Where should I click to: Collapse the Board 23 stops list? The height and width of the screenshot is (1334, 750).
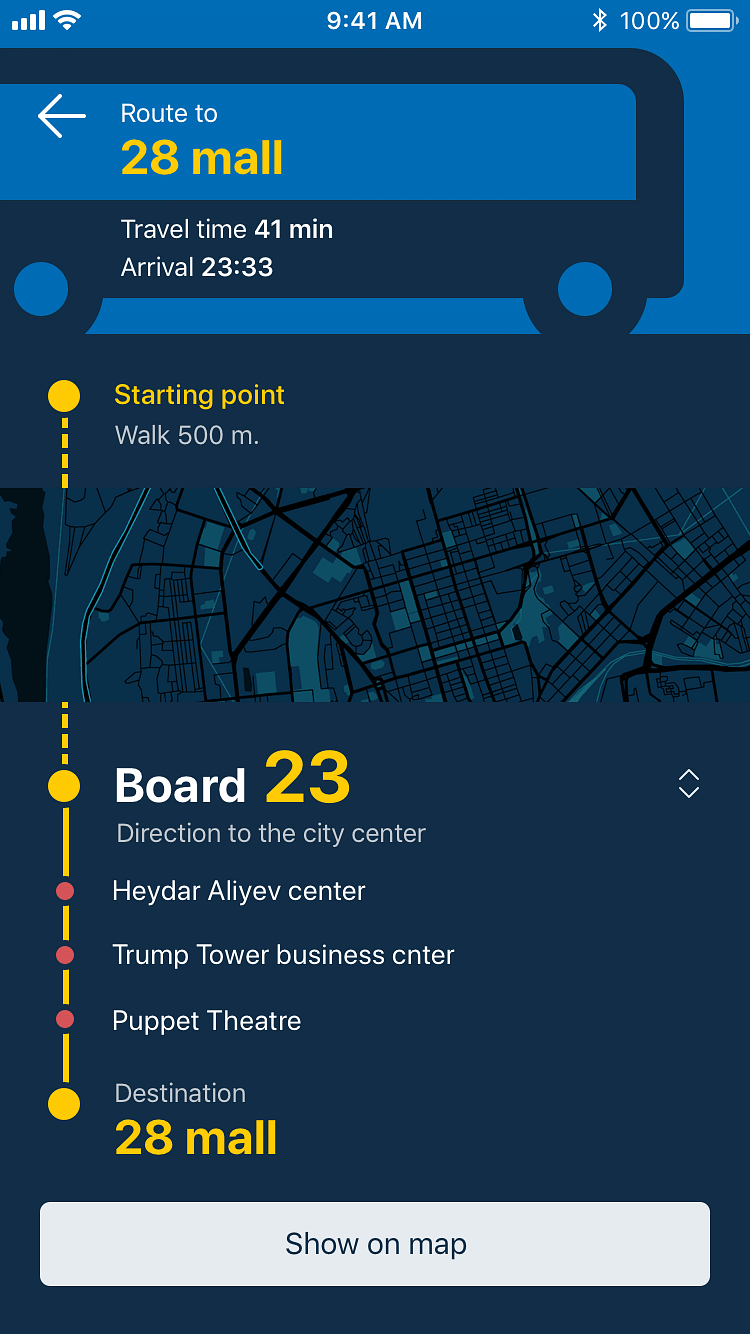tap(688, 783)
